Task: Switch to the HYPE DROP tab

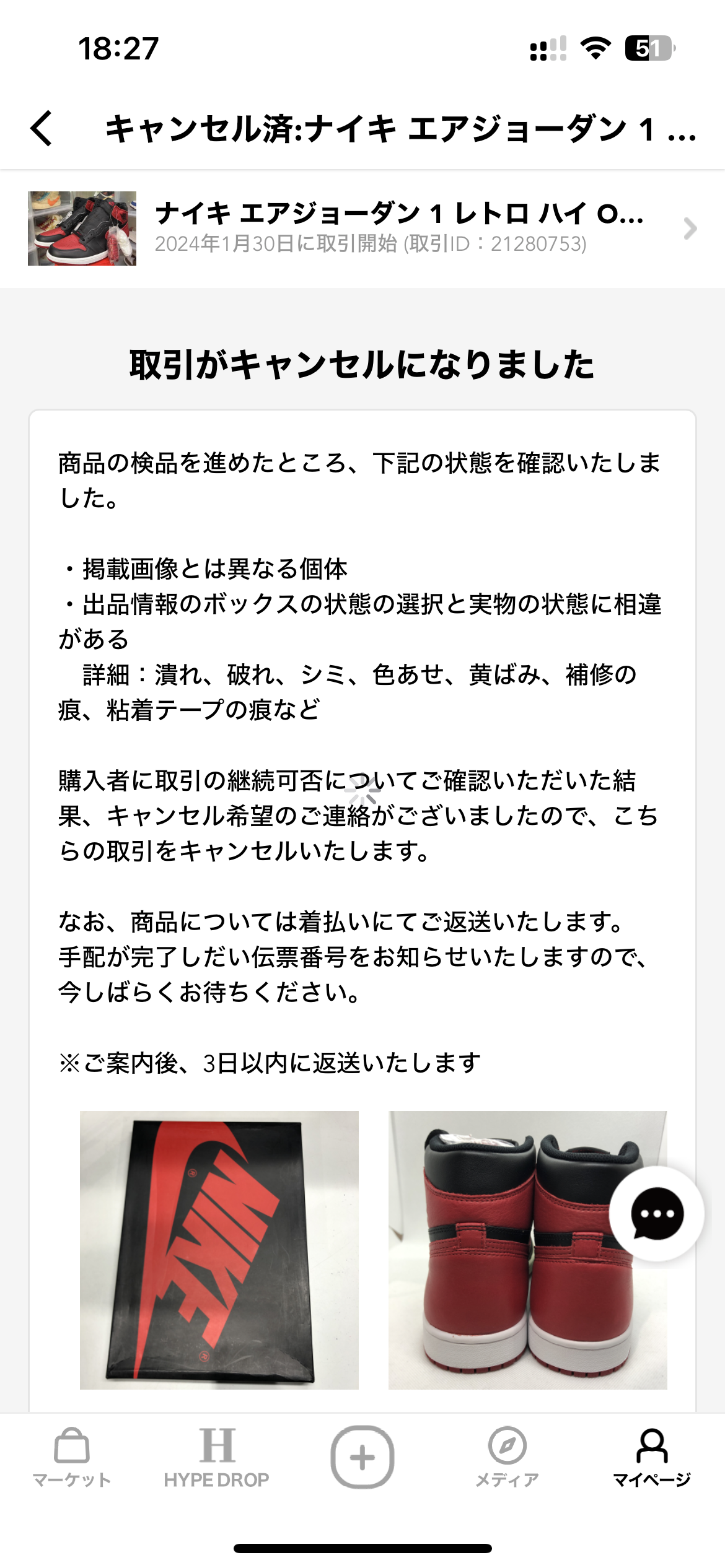Action: [216, 1458]
